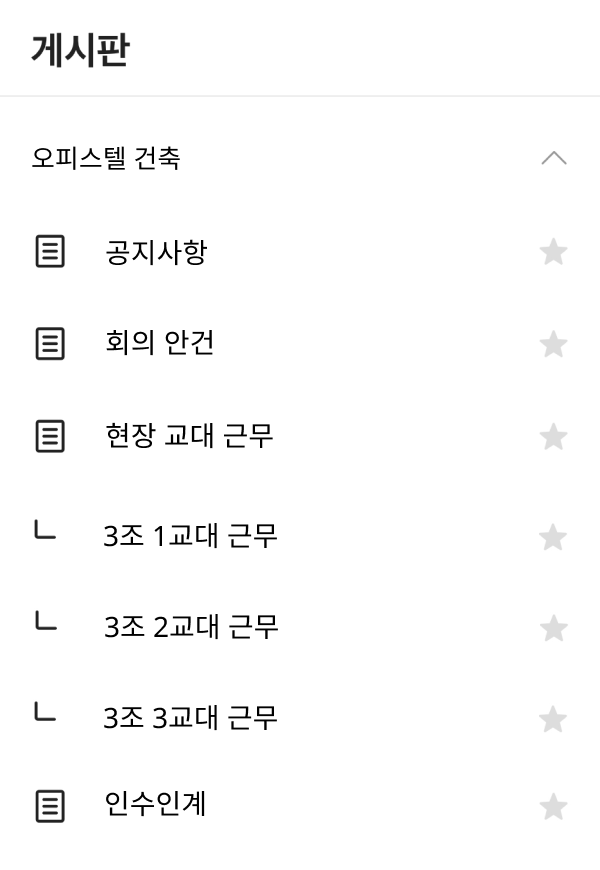The image size is (600, 870).
Task: Favorite the 인수인계 board
Action: (553, 806)
